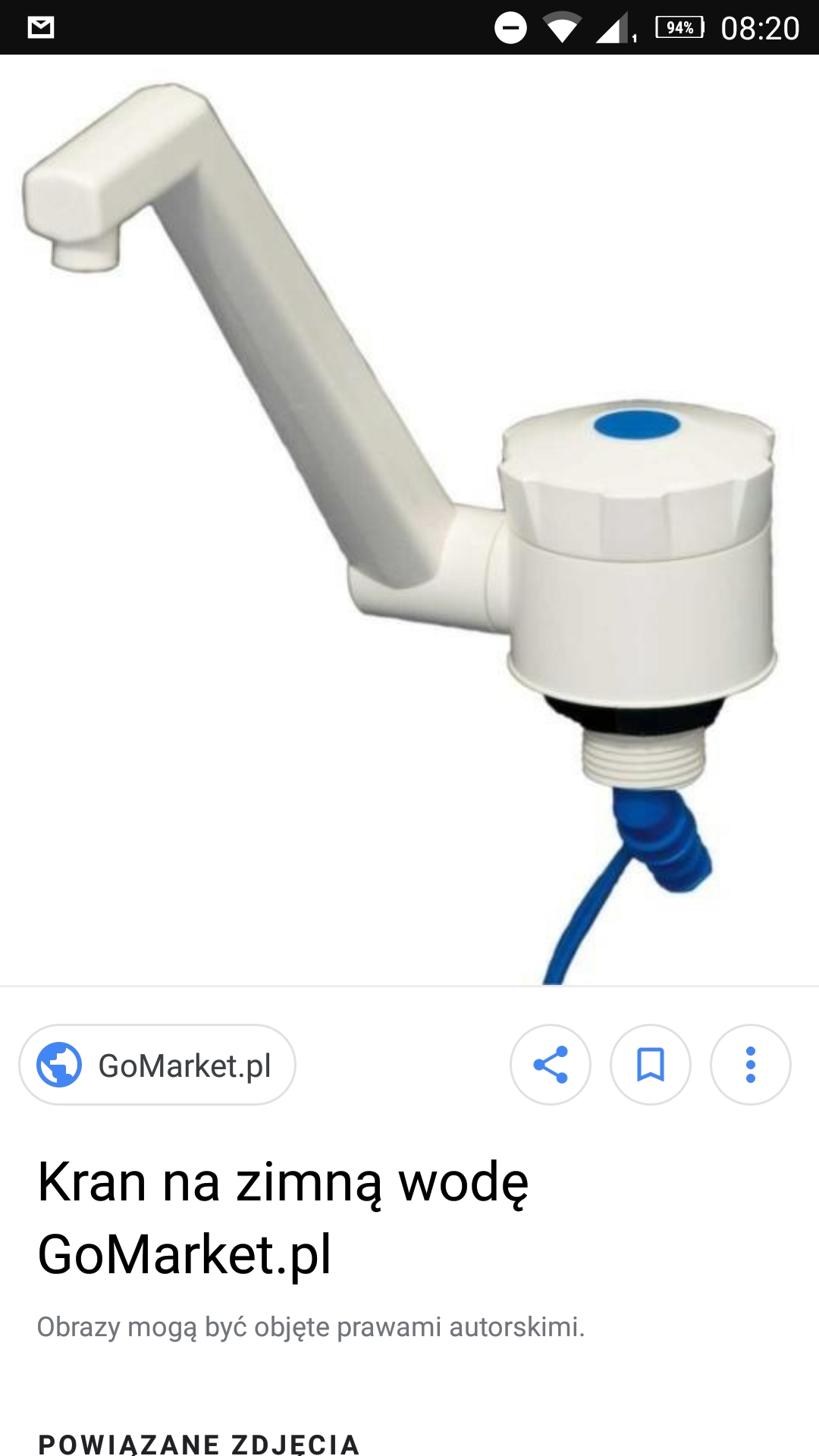Open the Kran na zimną wodę title link
This screenshot has width=819, height=1456.
pos(283,1218)
